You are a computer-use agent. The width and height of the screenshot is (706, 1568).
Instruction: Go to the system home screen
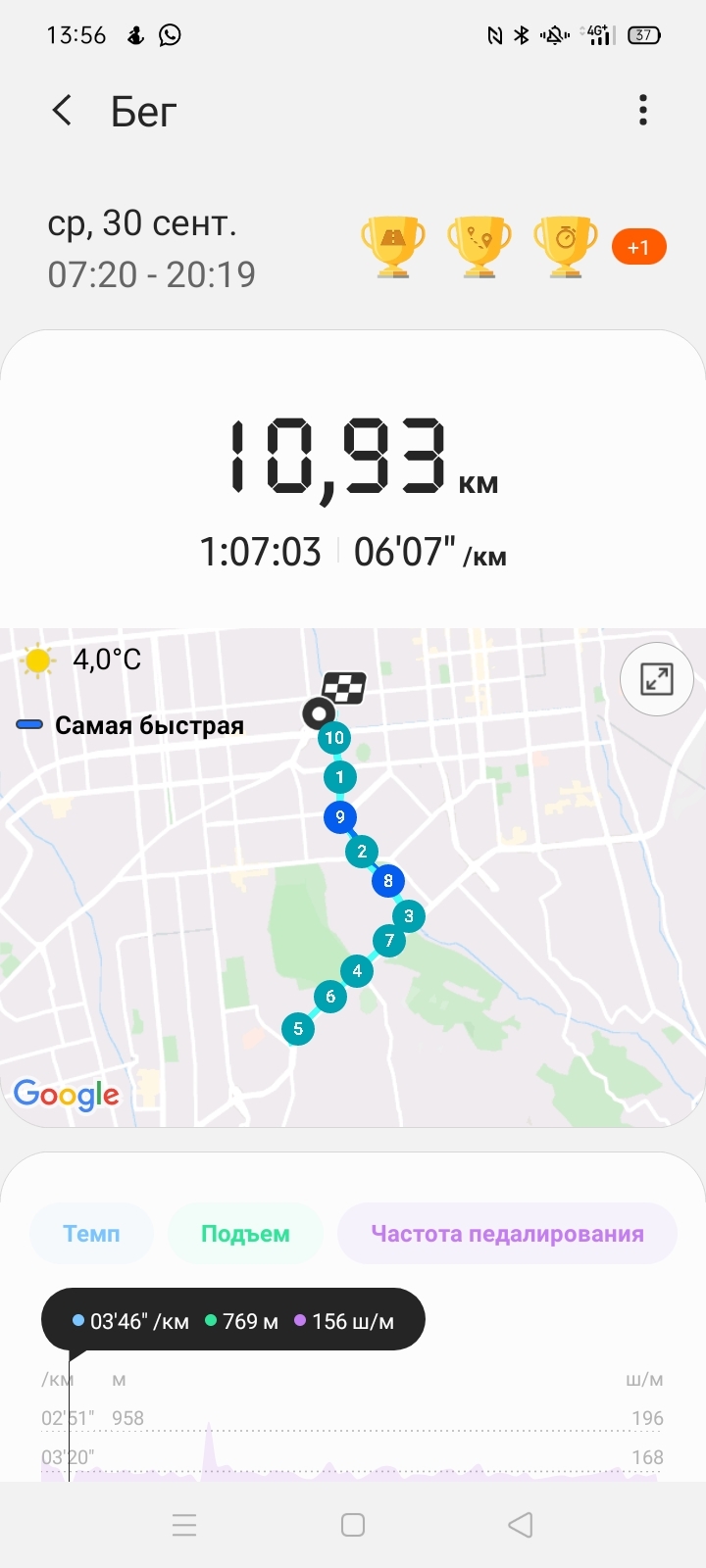point(353,1525)
